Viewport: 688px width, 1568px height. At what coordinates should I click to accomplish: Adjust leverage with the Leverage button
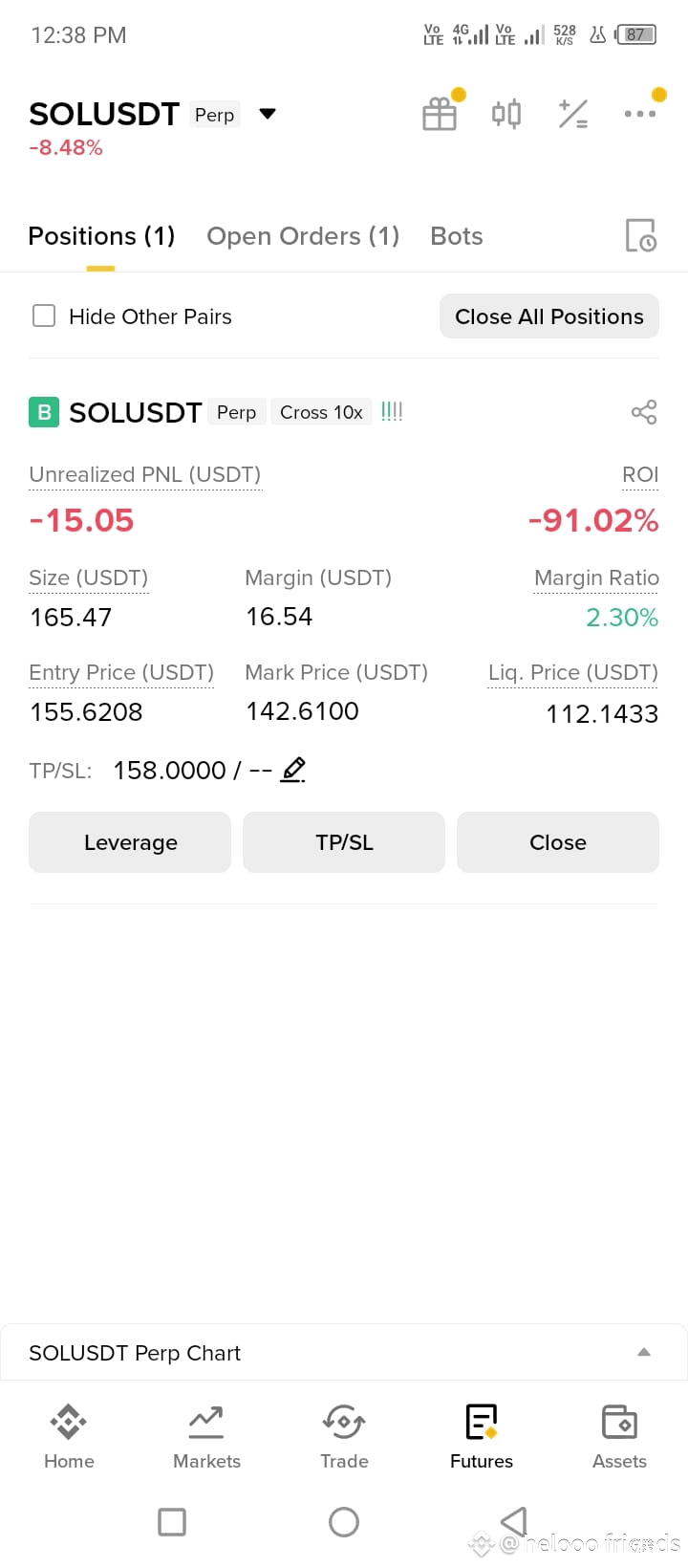tap(130, 842)
